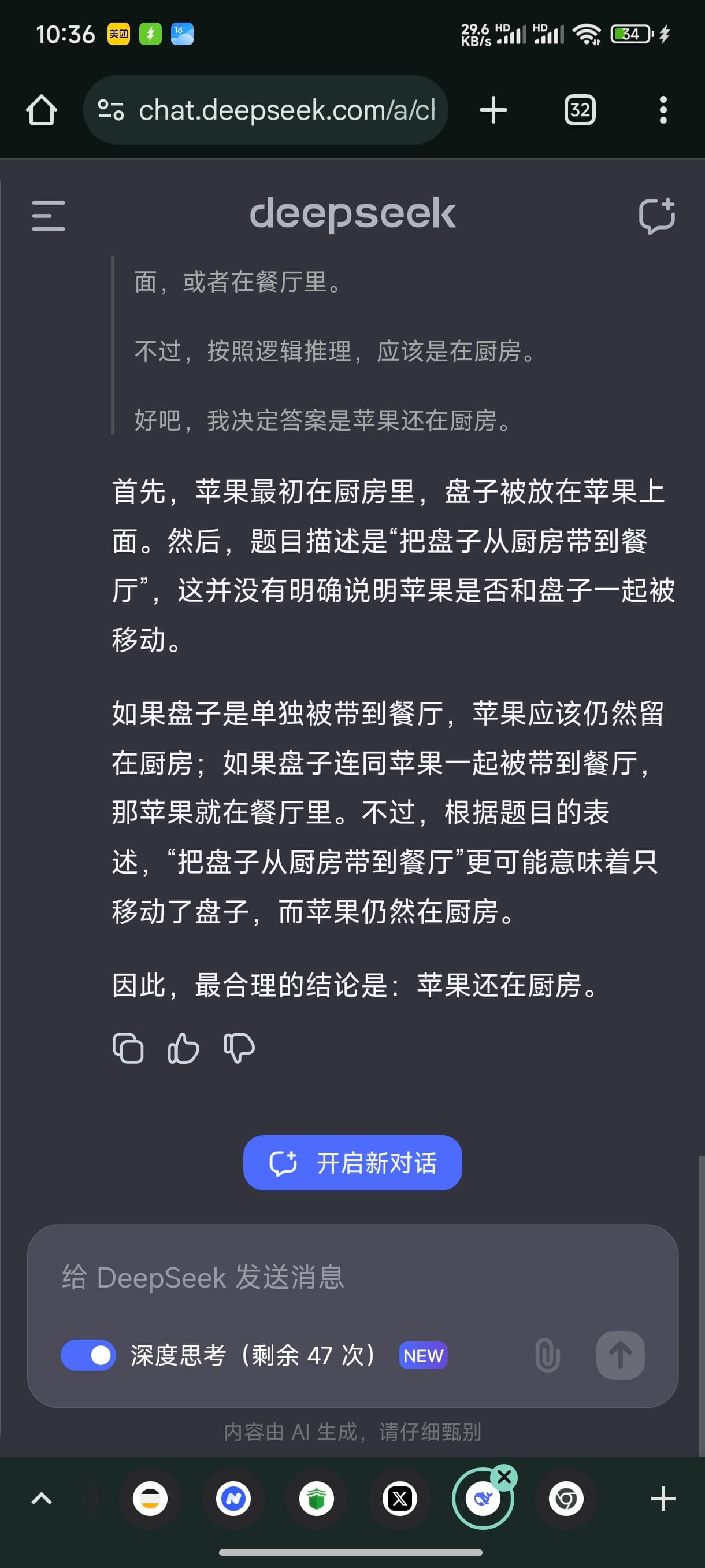The height and width of the screenshot is (1568, 705).
Task: Toggle off 深度思考 switch
Action: point(88,1355)
